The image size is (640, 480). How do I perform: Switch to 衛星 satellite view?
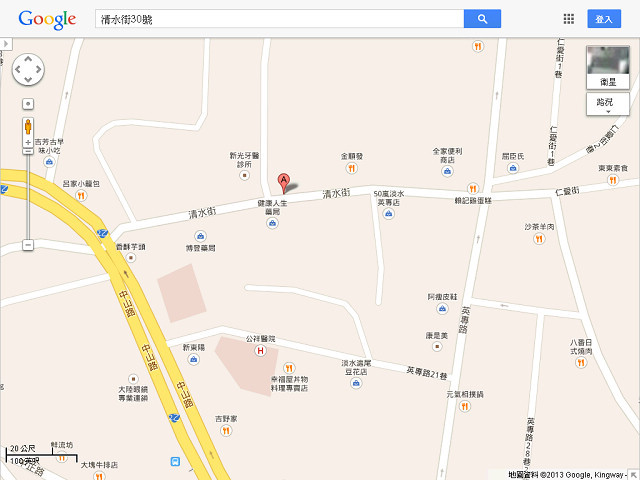(x=608, y=67)
